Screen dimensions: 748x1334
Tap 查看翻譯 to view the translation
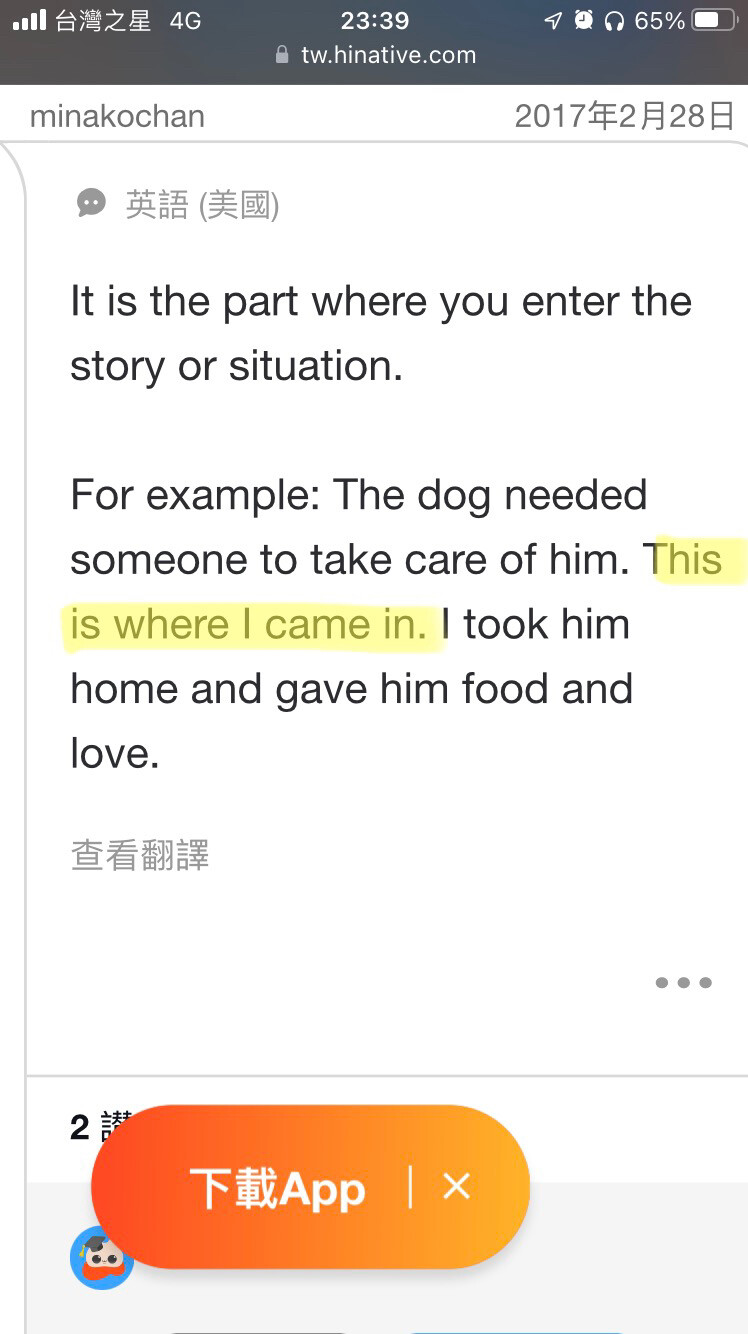pyautogui.click(x=140, y=856)
